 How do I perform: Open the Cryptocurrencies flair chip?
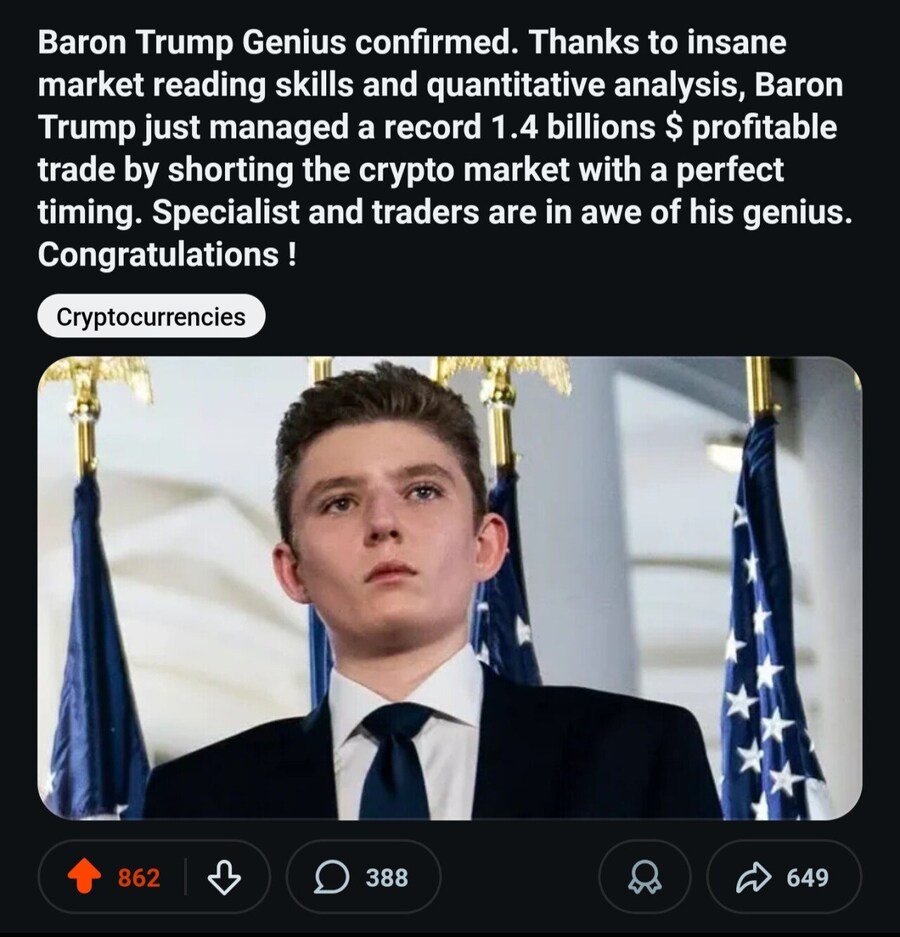[151, 317]
